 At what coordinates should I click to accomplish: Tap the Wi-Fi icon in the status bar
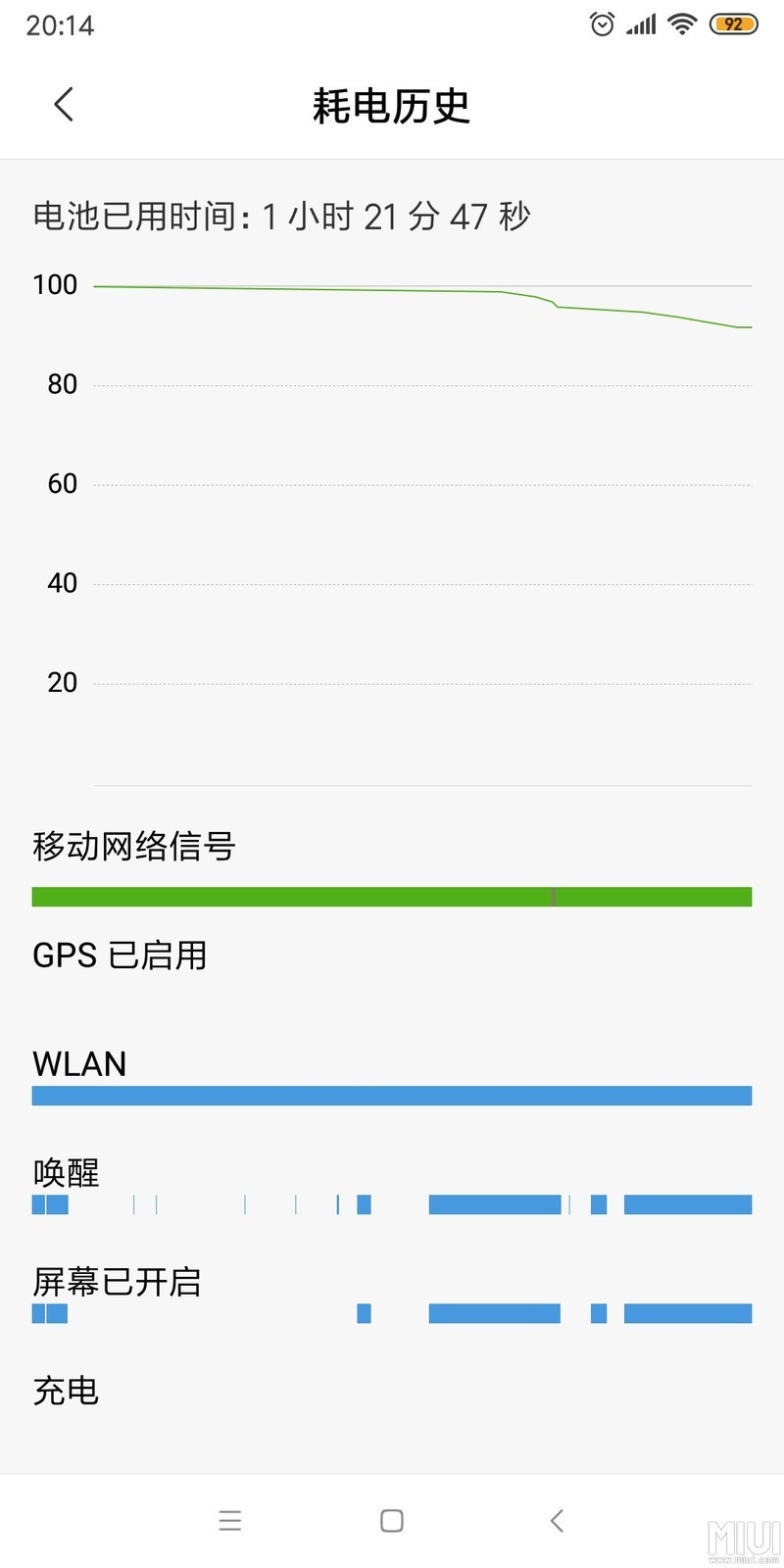(x=684, y=24)
